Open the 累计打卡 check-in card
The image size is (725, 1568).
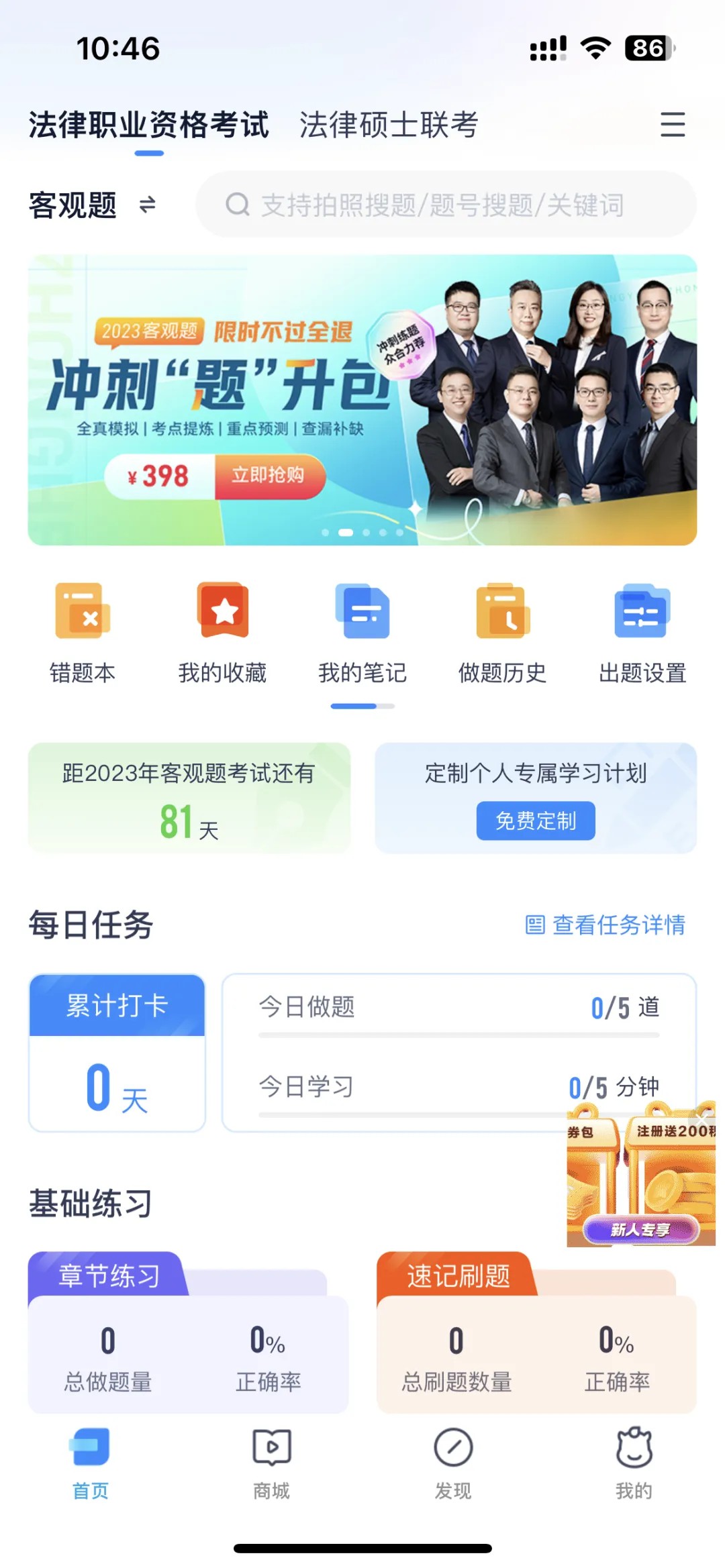117,1052
